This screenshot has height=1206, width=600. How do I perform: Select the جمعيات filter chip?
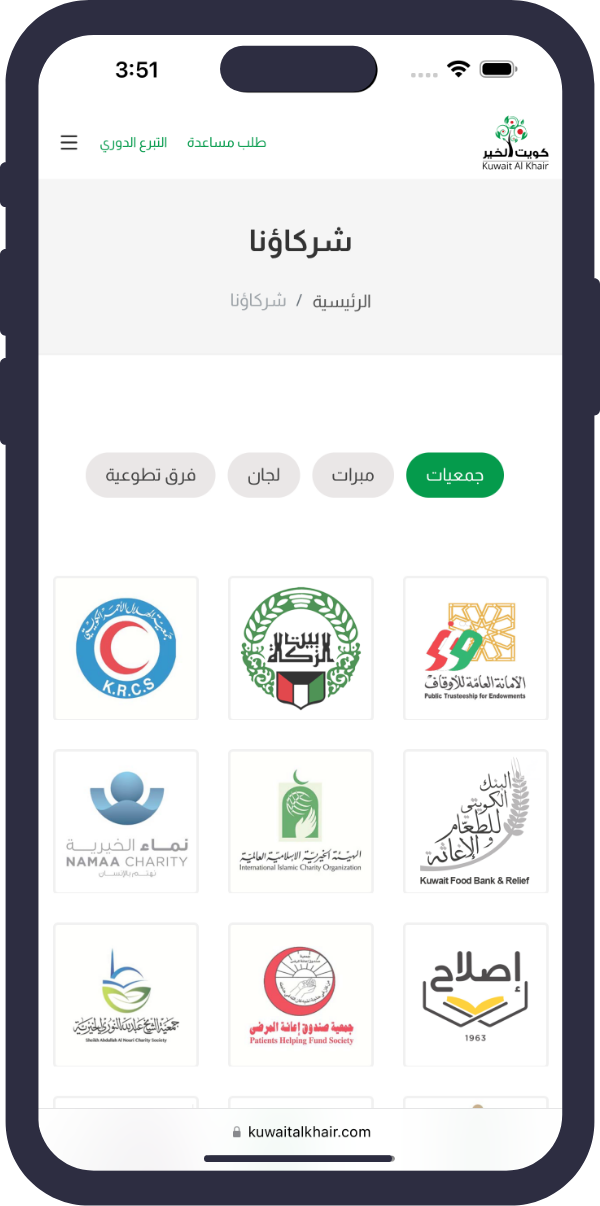[x=454, y=475]
